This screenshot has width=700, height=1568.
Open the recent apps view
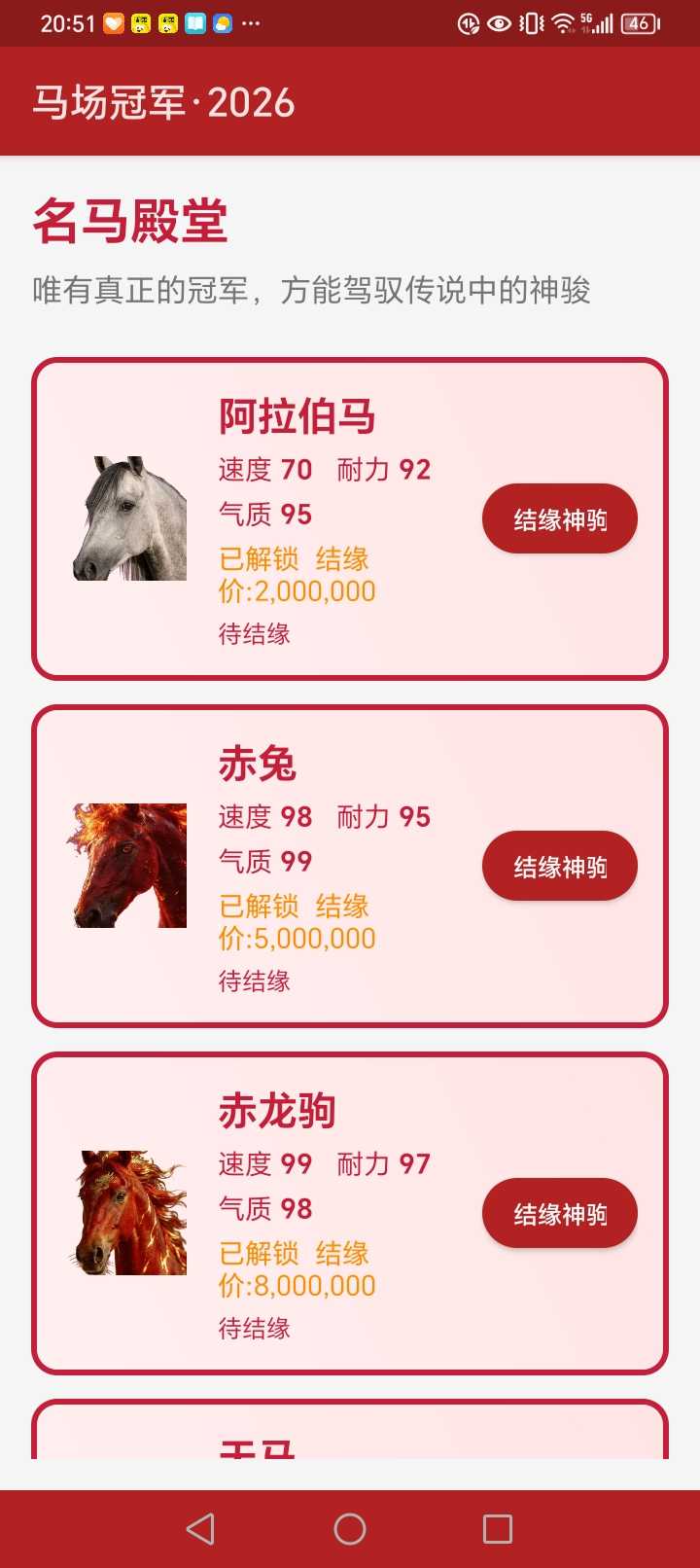click(x=498, y=1528)
